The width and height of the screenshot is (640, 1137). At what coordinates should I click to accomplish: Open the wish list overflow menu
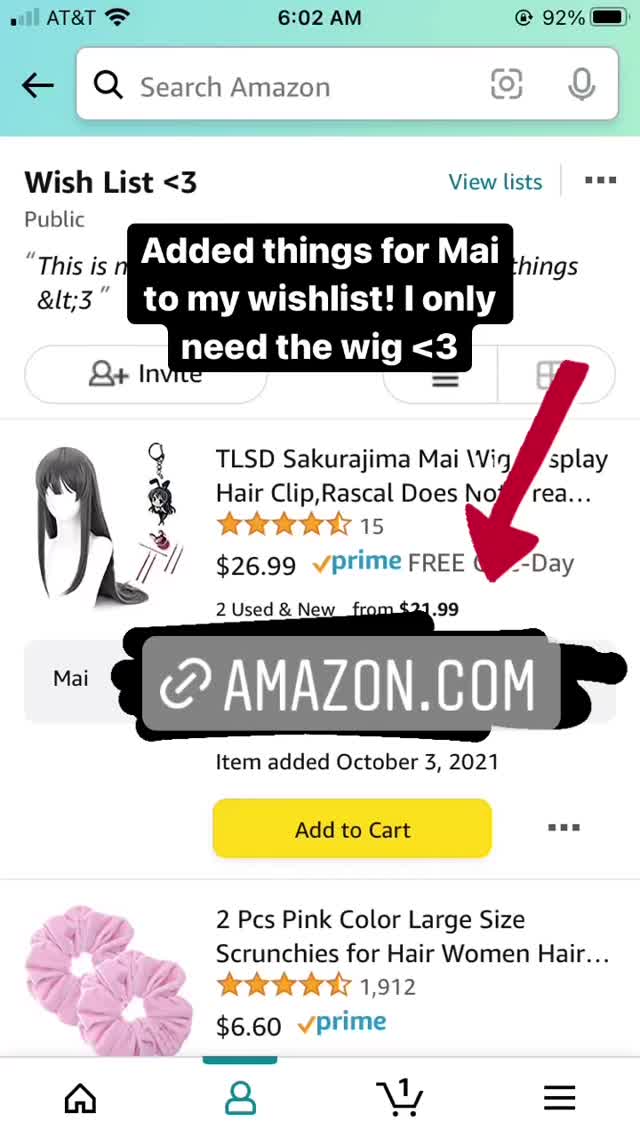600,181
